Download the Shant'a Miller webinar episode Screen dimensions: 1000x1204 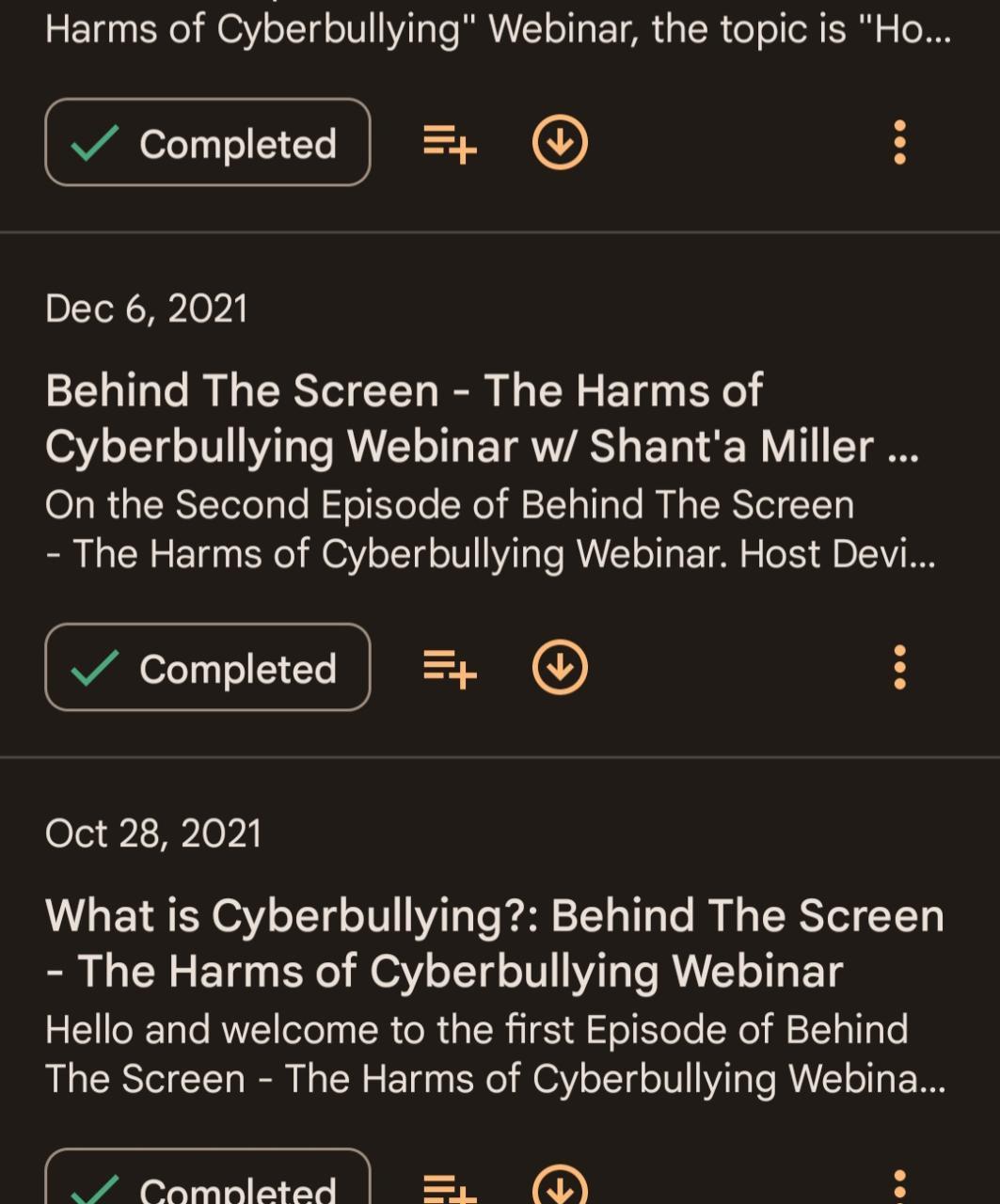[x=560, y=668]
